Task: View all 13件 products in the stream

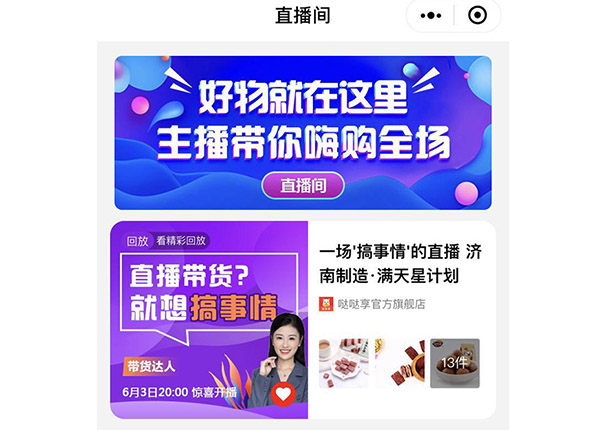Action: pyautogui.click(x=455, y=363)
